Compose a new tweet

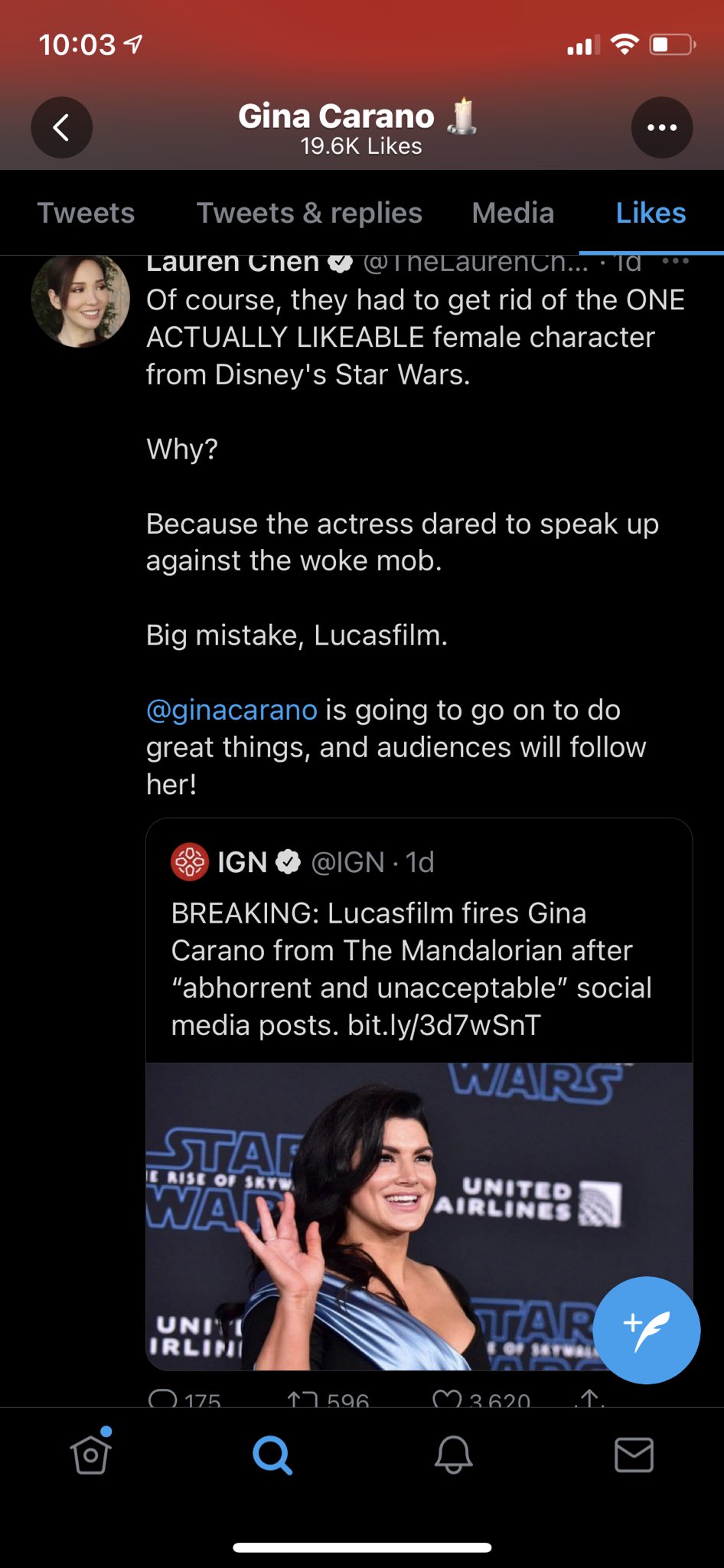(646, 1330)
